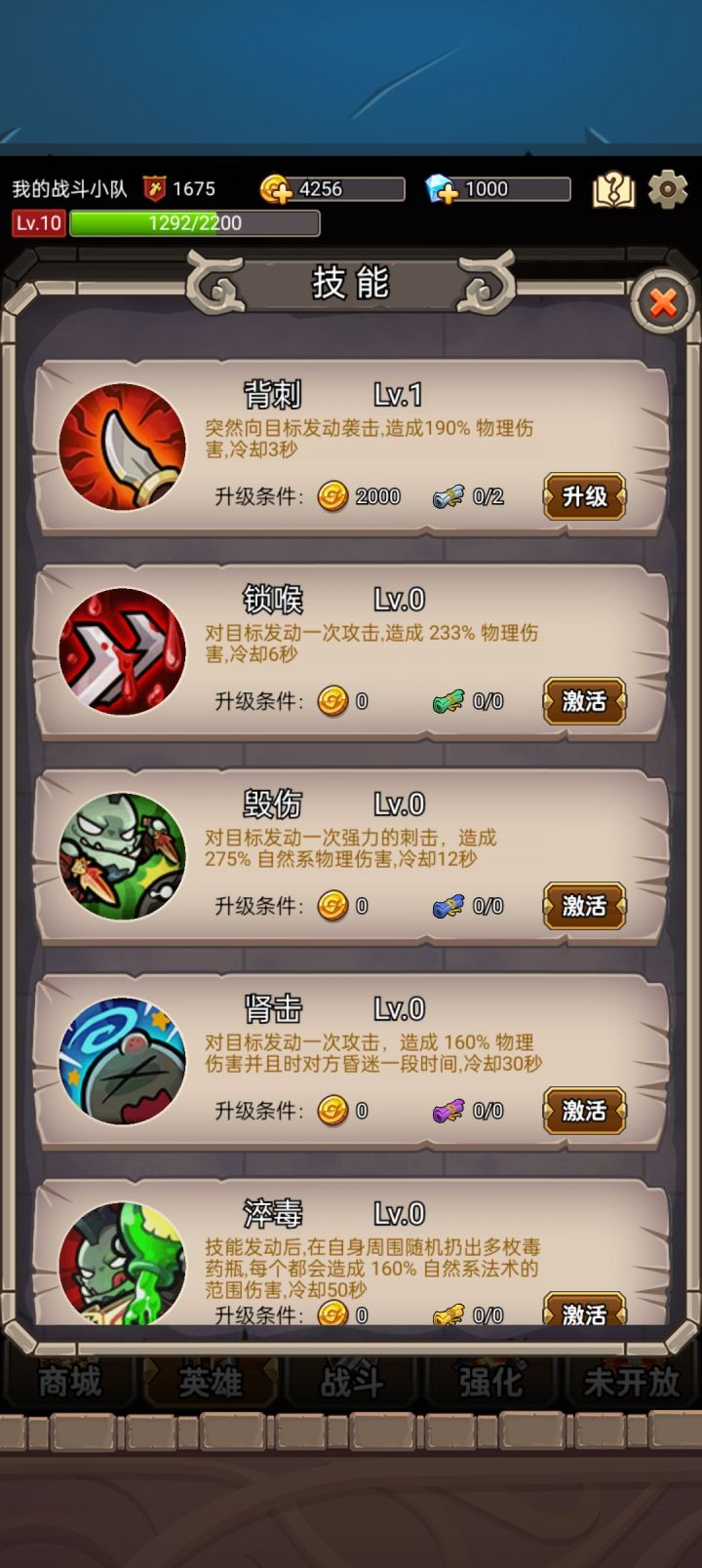
Task: Activate the 毁伤 skill
Action: [x=583, y=906]
